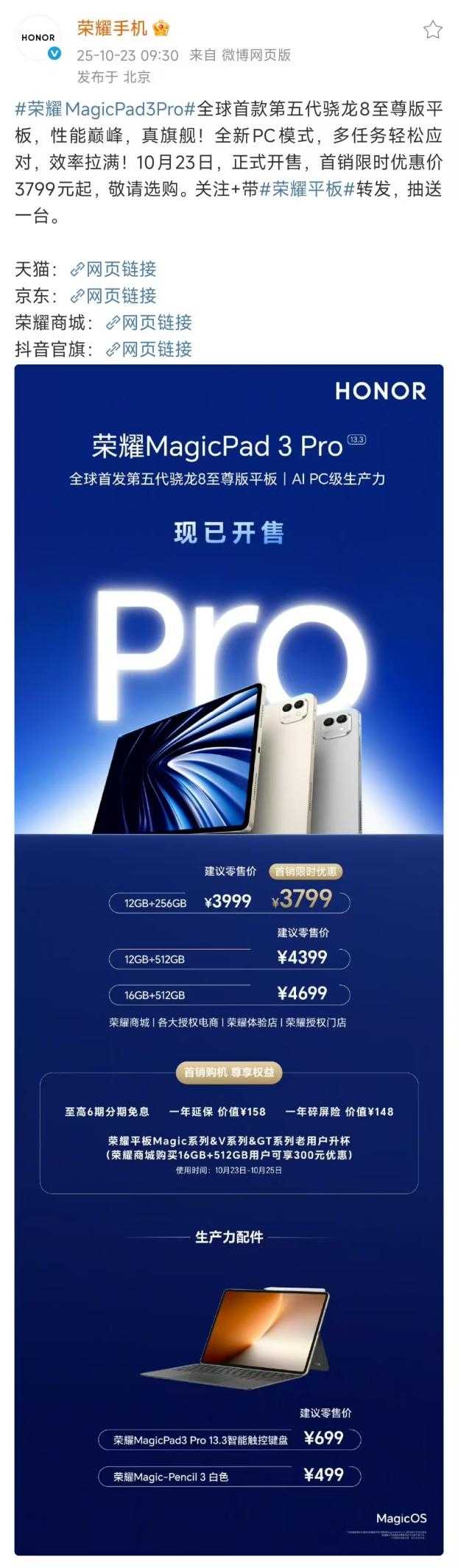Open the 天猫 网页链接
The width and height of the screenshot is (458, 1568).
pyautogui.click(x=113, y=269)
